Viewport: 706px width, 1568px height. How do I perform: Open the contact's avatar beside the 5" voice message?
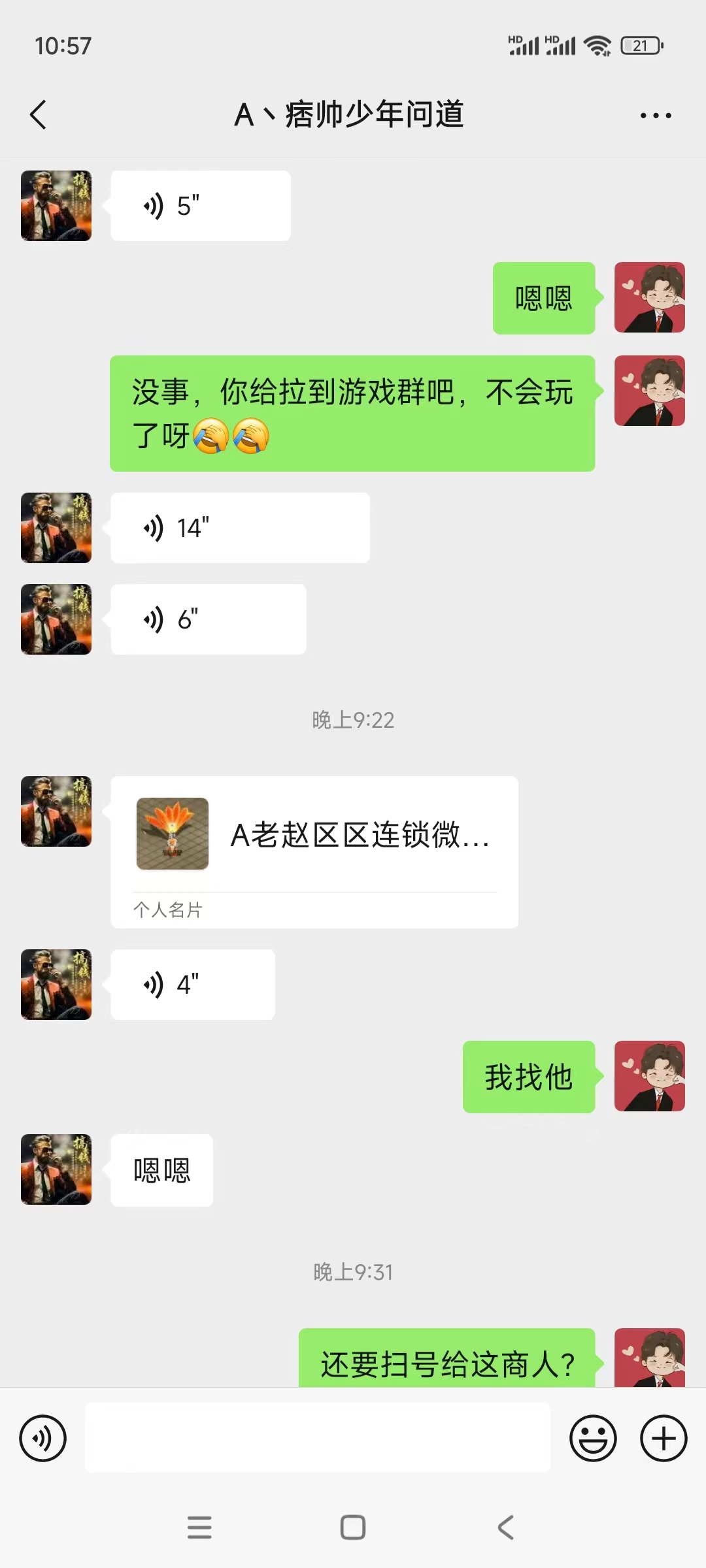(x=56, y=206)
